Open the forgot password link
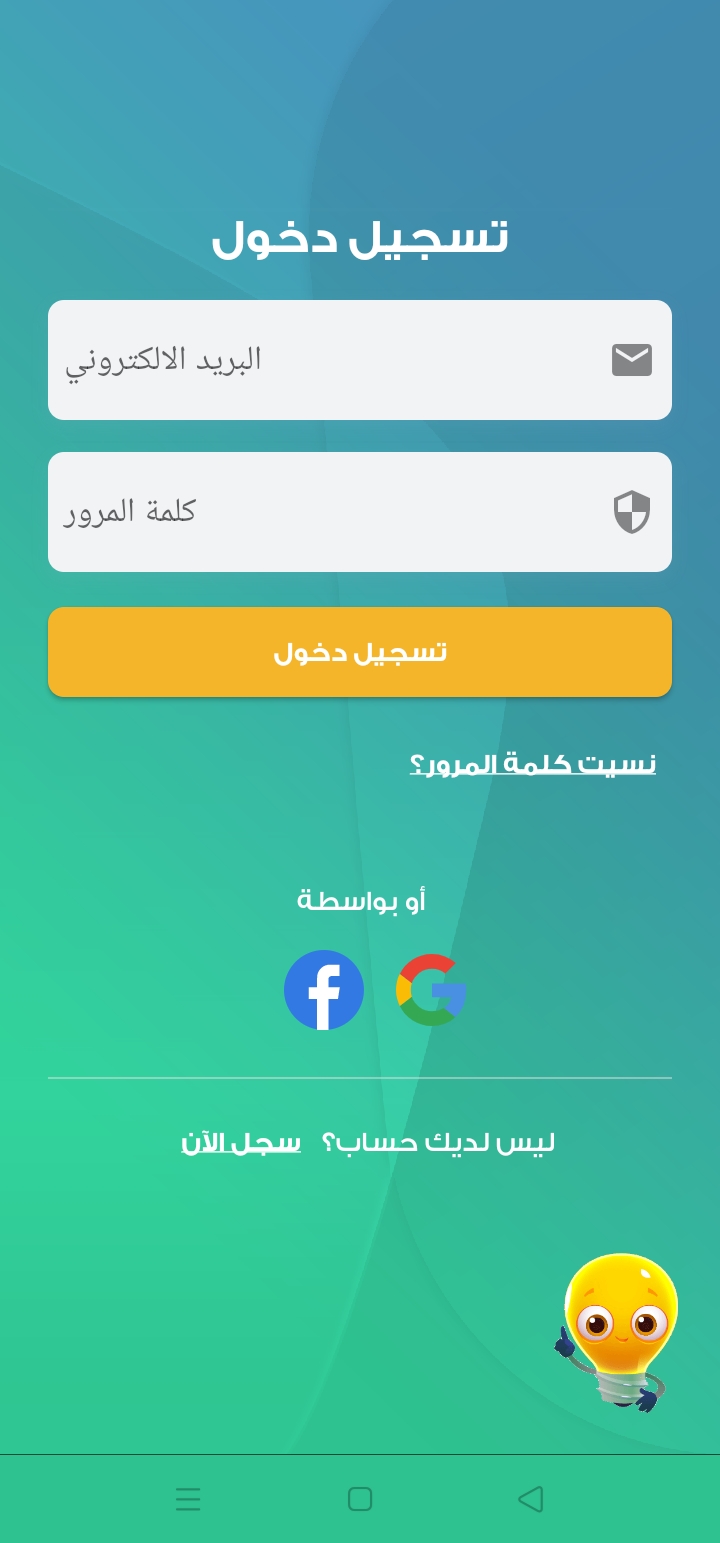Screen dimensions: 720x1543 click(533, 765)
